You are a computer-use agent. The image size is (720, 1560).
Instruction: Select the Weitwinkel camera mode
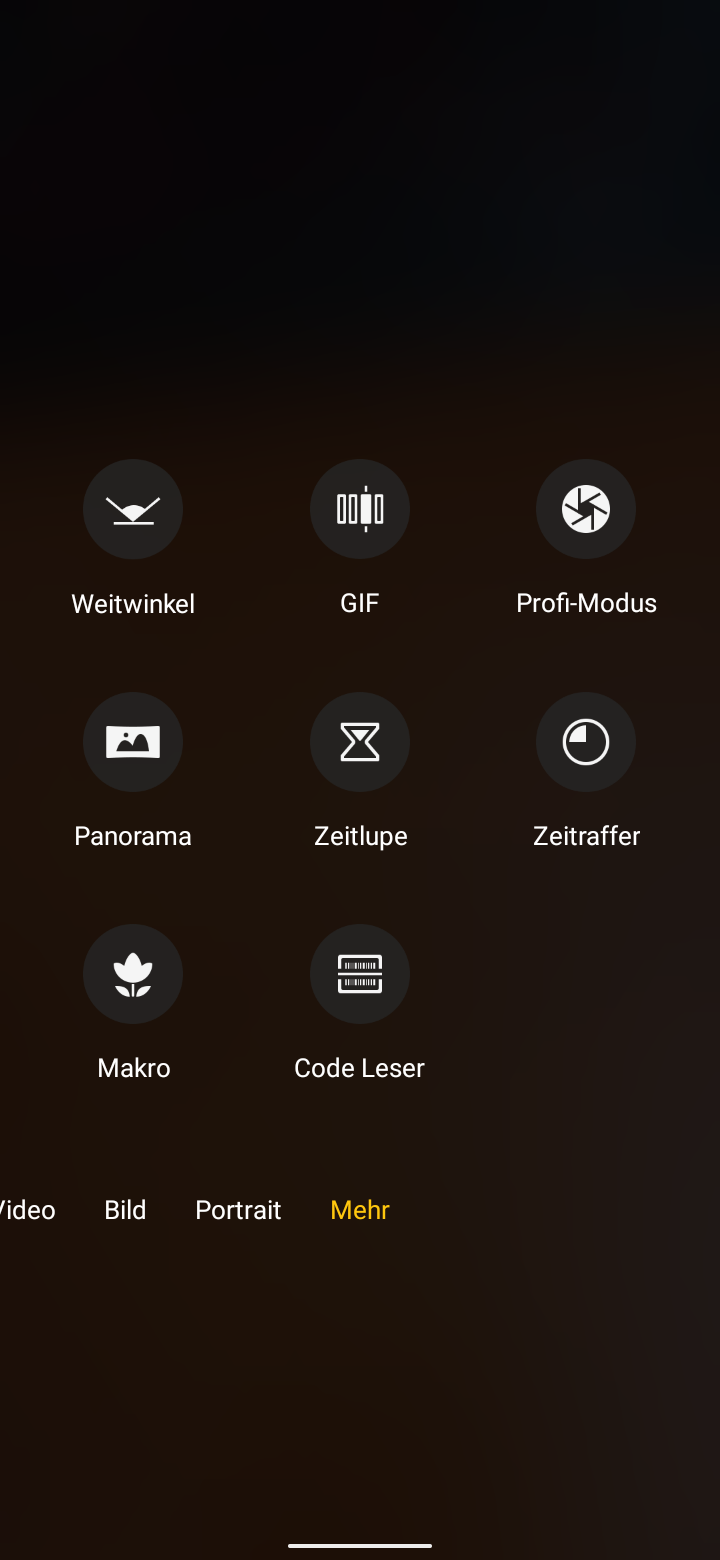[133, 510]
